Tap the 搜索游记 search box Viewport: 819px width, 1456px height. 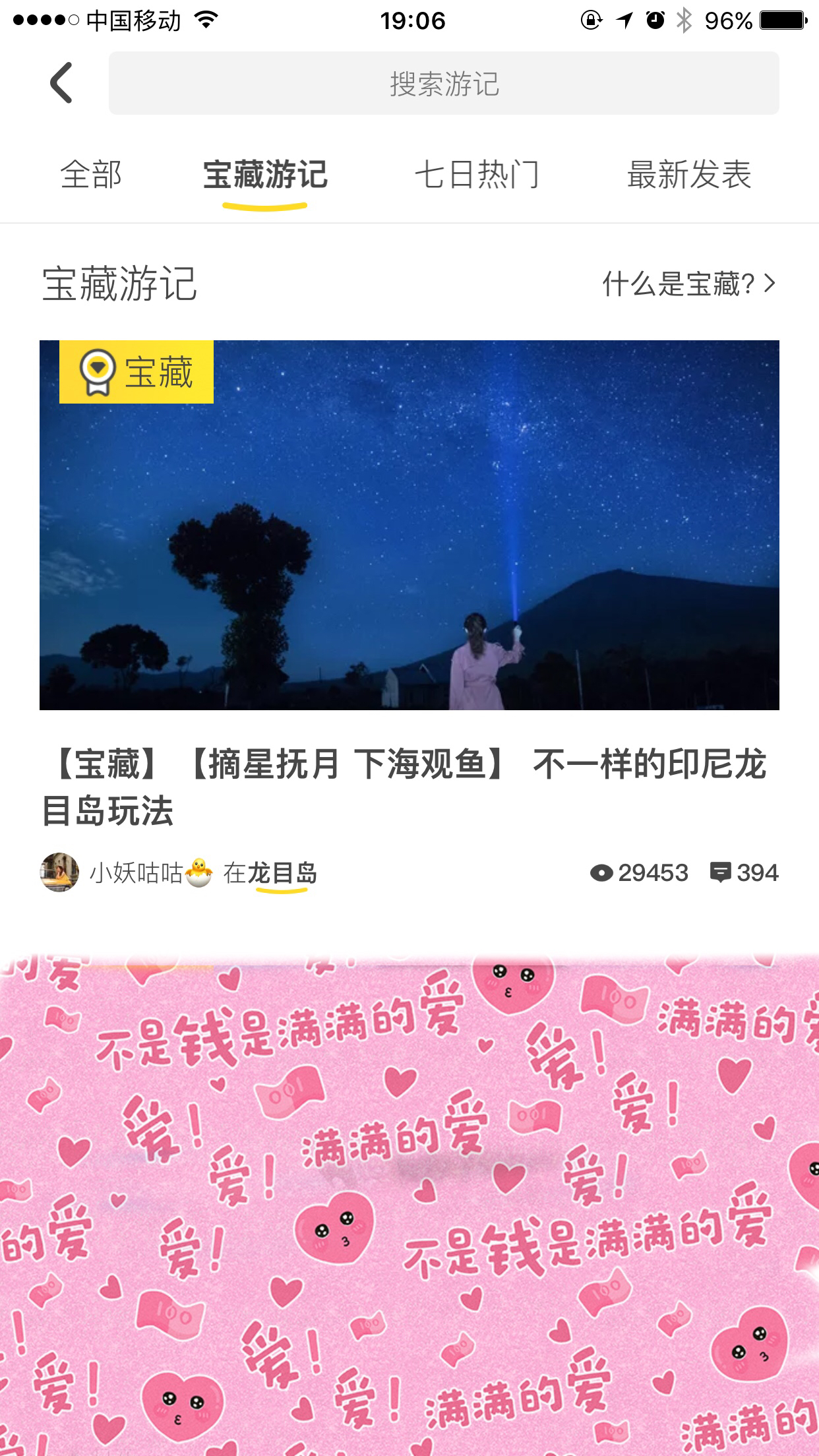coord(444,84)
